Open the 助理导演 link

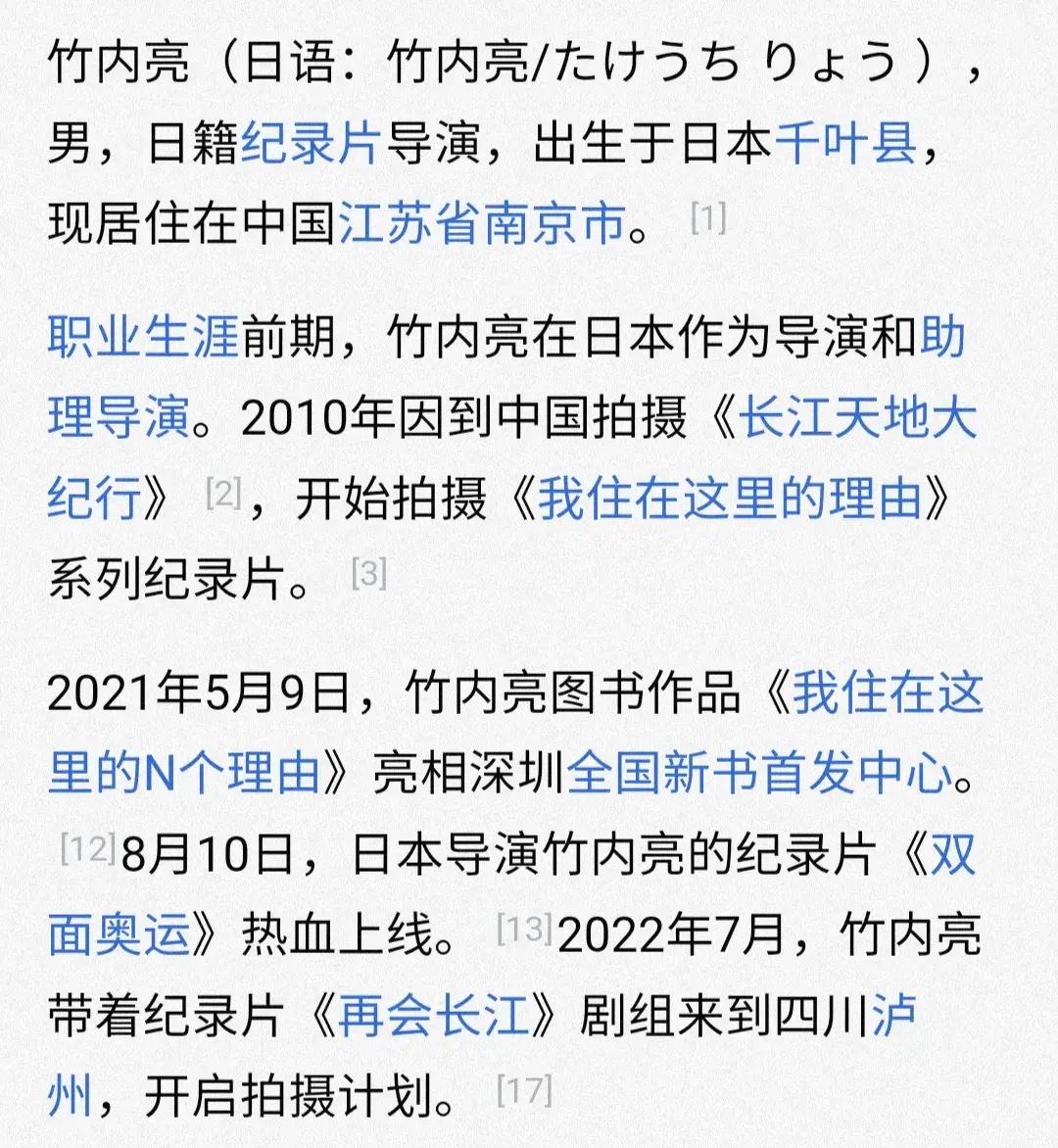click(x=118, y=417)
